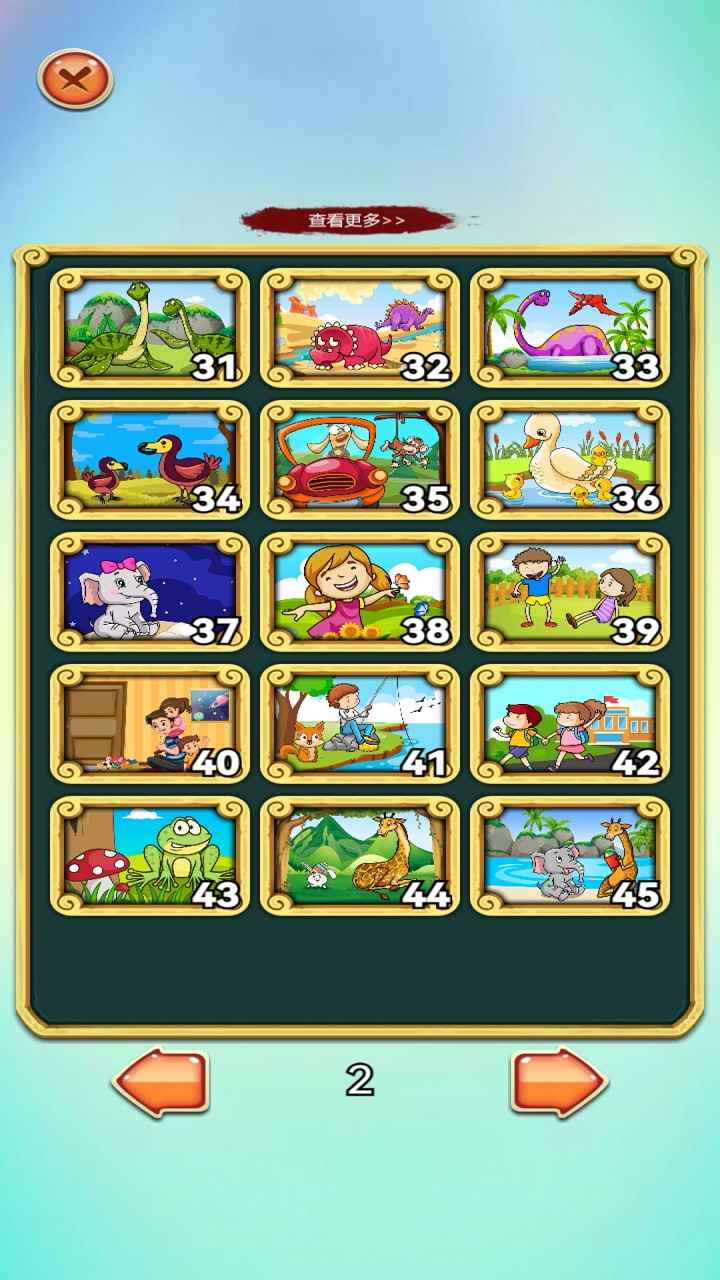Screen dimensions: 720x1280
Task: Select puzzle 40 with the indoor scene
Action: tap(150, 723)
